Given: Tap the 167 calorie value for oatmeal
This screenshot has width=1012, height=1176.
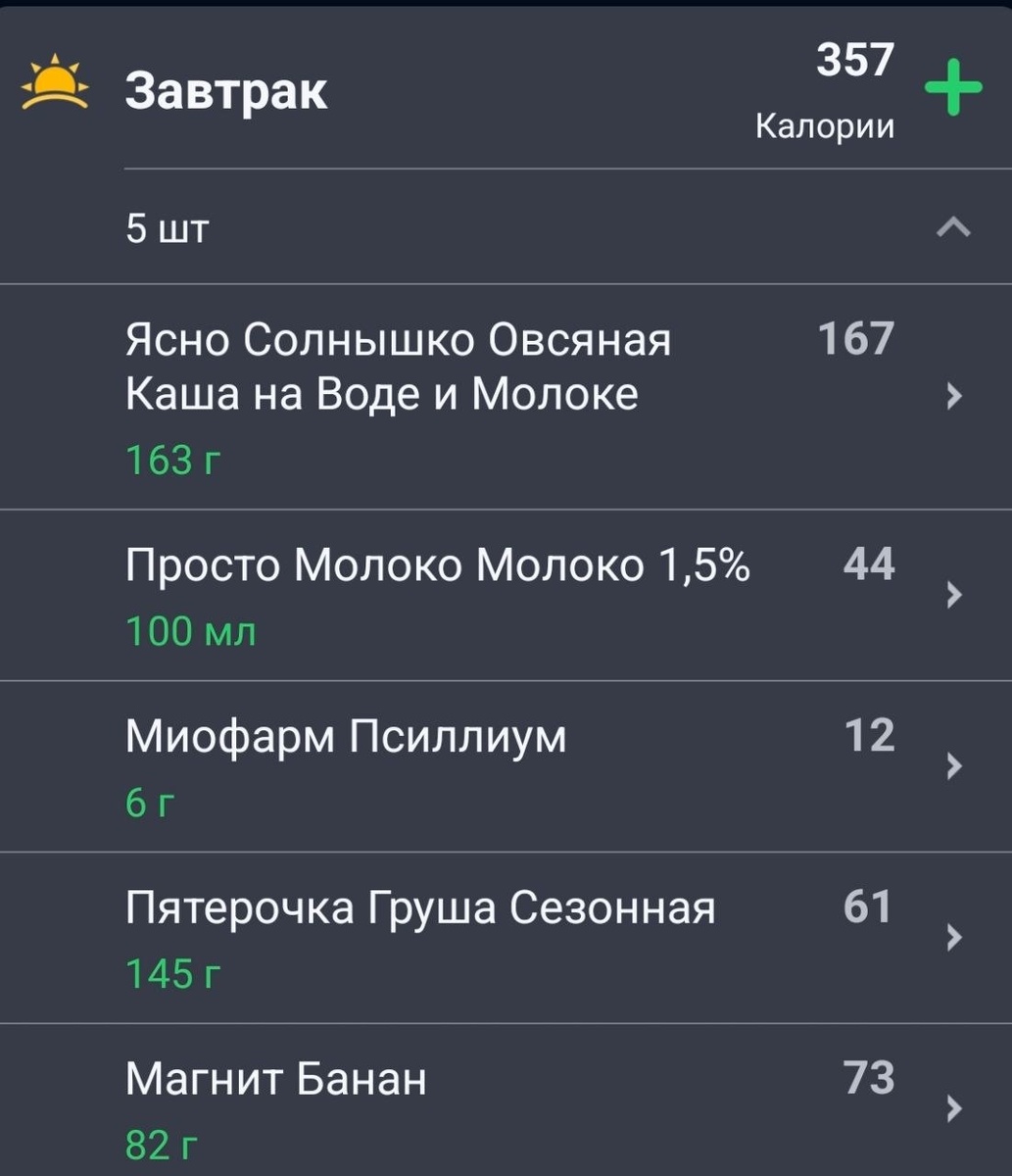Looking at the screenshot, I should click(x=855, y=337).
